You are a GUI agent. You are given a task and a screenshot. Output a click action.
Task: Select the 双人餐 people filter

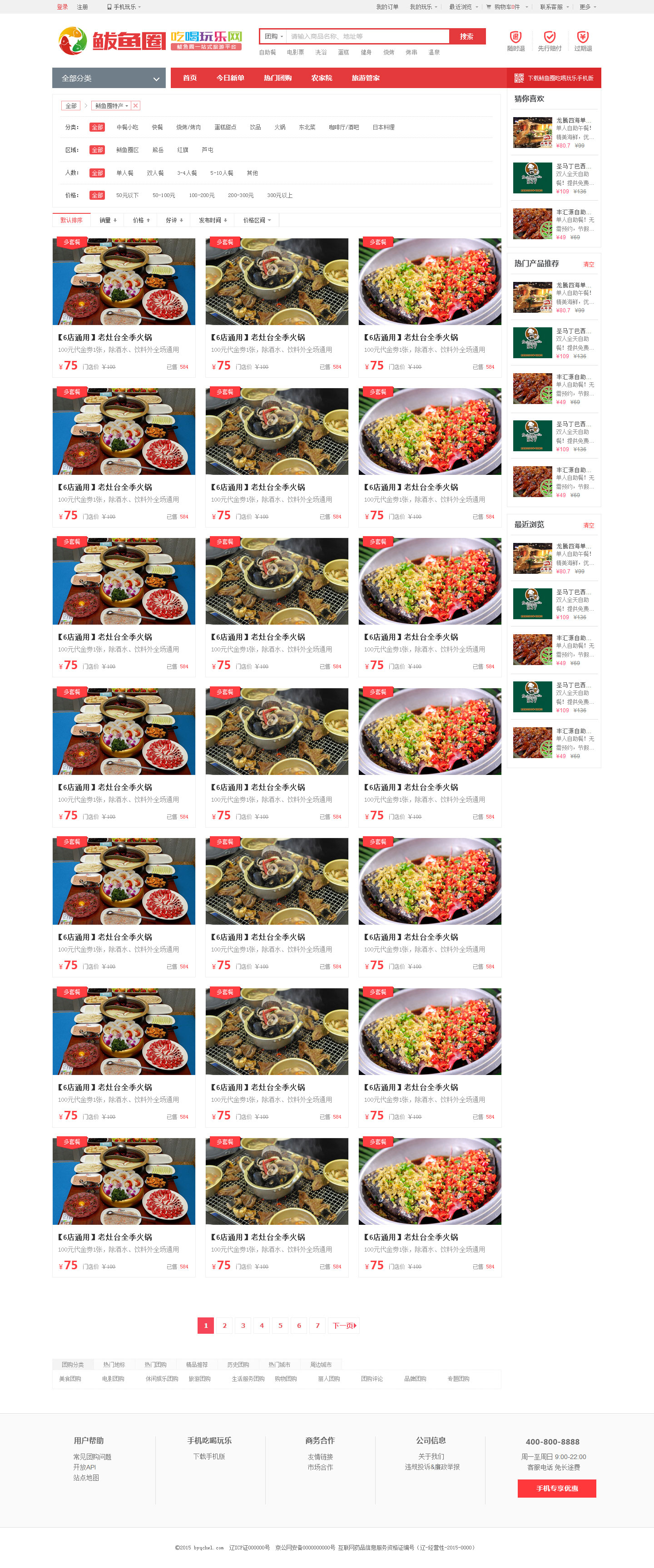155,173
